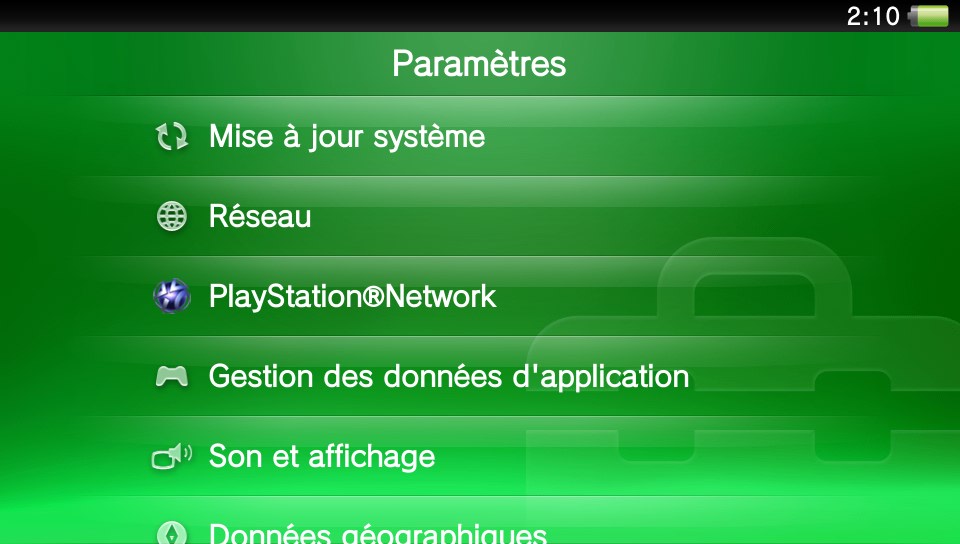Open Données géographiques

377,532
